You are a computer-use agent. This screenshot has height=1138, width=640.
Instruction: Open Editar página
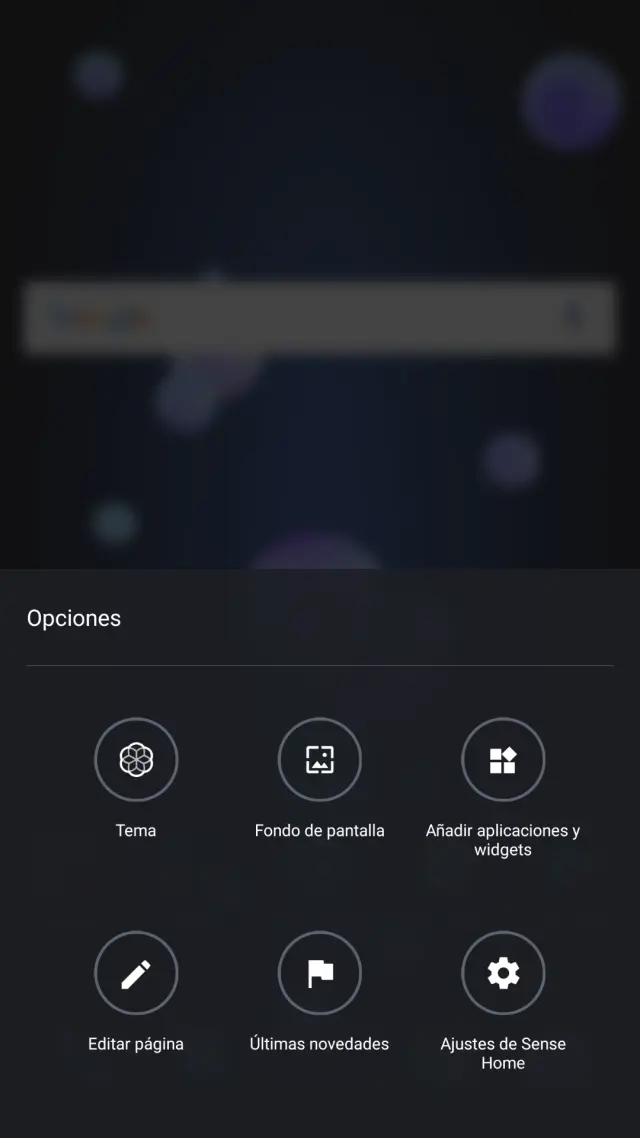coord(136,973)
